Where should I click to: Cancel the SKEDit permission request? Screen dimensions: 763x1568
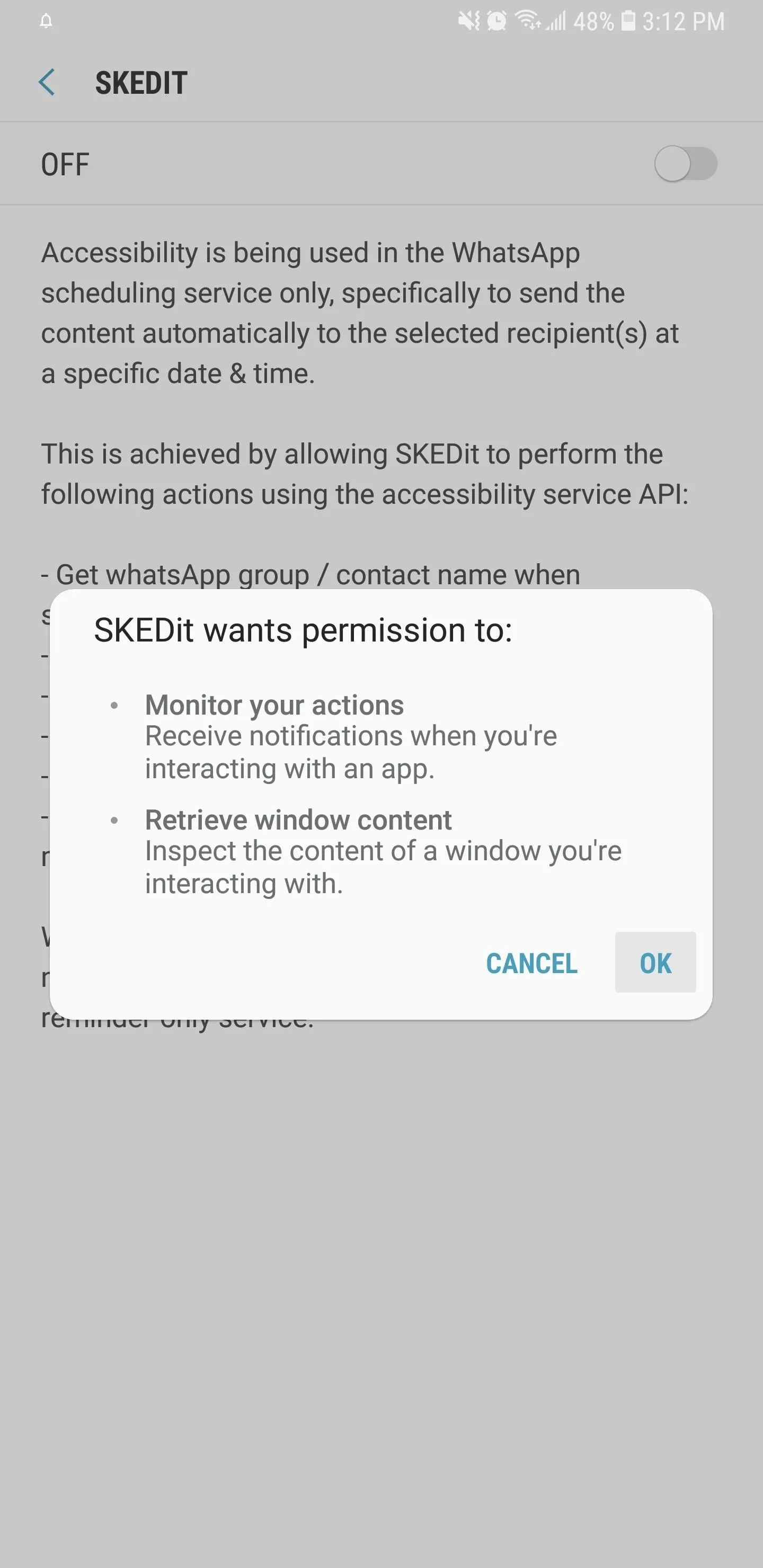coord(531,964)
